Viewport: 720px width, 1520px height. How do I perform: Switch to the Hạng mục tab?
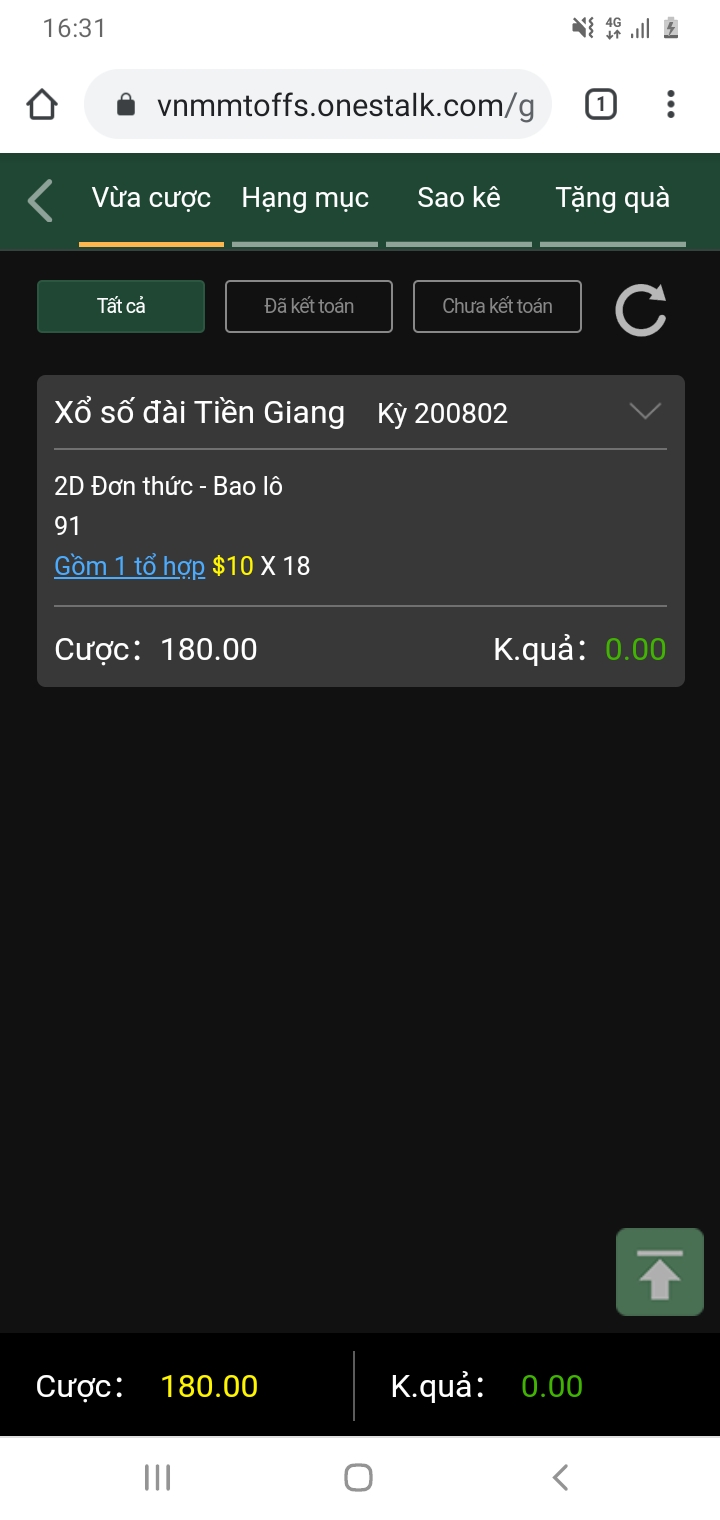[x=305, y=198]
